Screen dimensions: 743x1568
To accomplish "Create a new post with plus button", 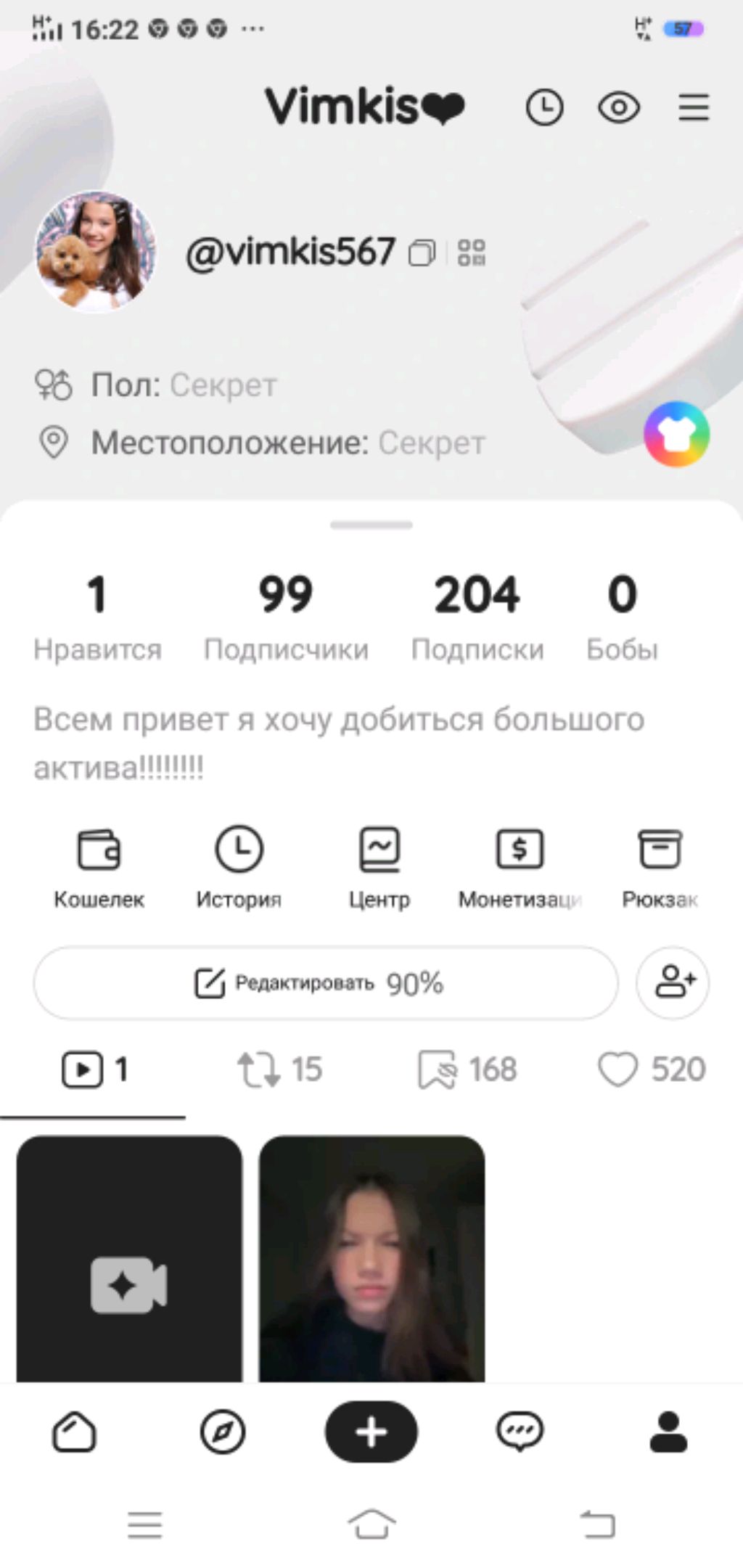I will 371,1432.
